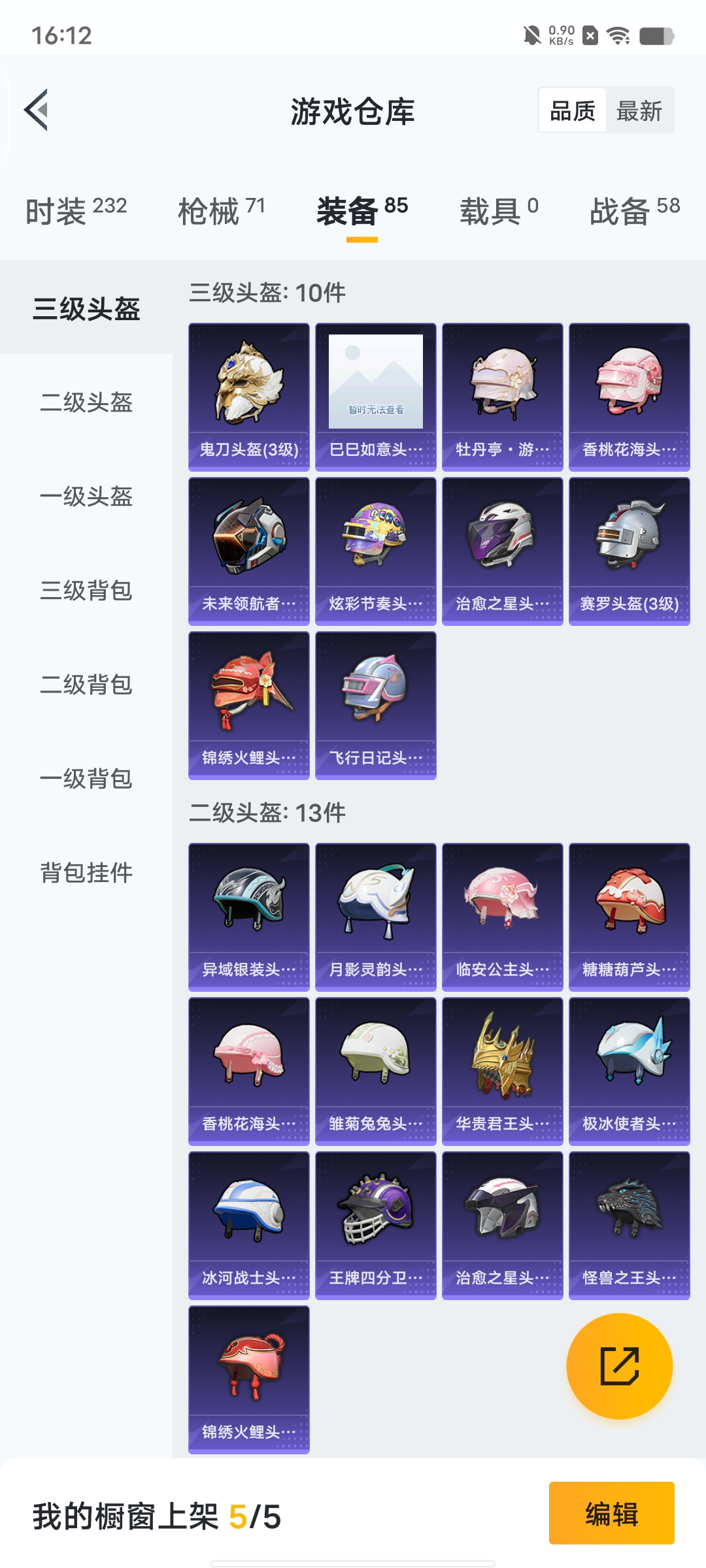Tap the 编辑 button
The width and height of the screenshot is (706, 1568).
pos(611,1513)
